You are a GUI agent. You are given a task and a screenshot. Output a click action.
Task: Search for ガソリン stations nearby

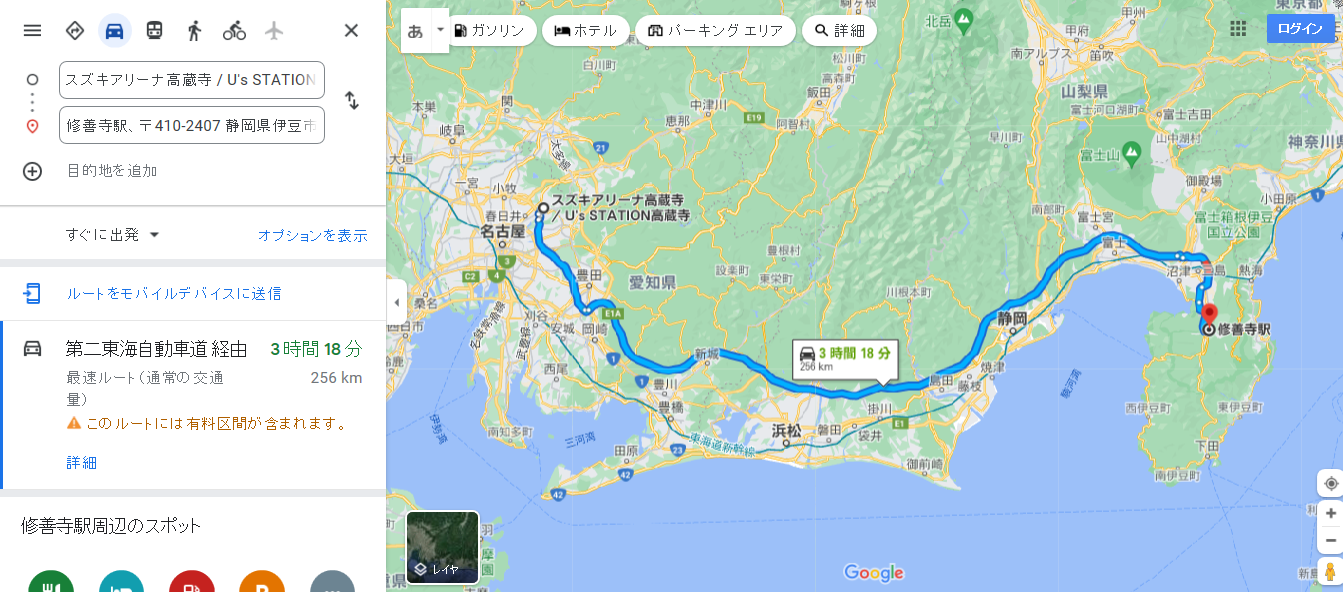pyautogui.click(x=488, y=30)
